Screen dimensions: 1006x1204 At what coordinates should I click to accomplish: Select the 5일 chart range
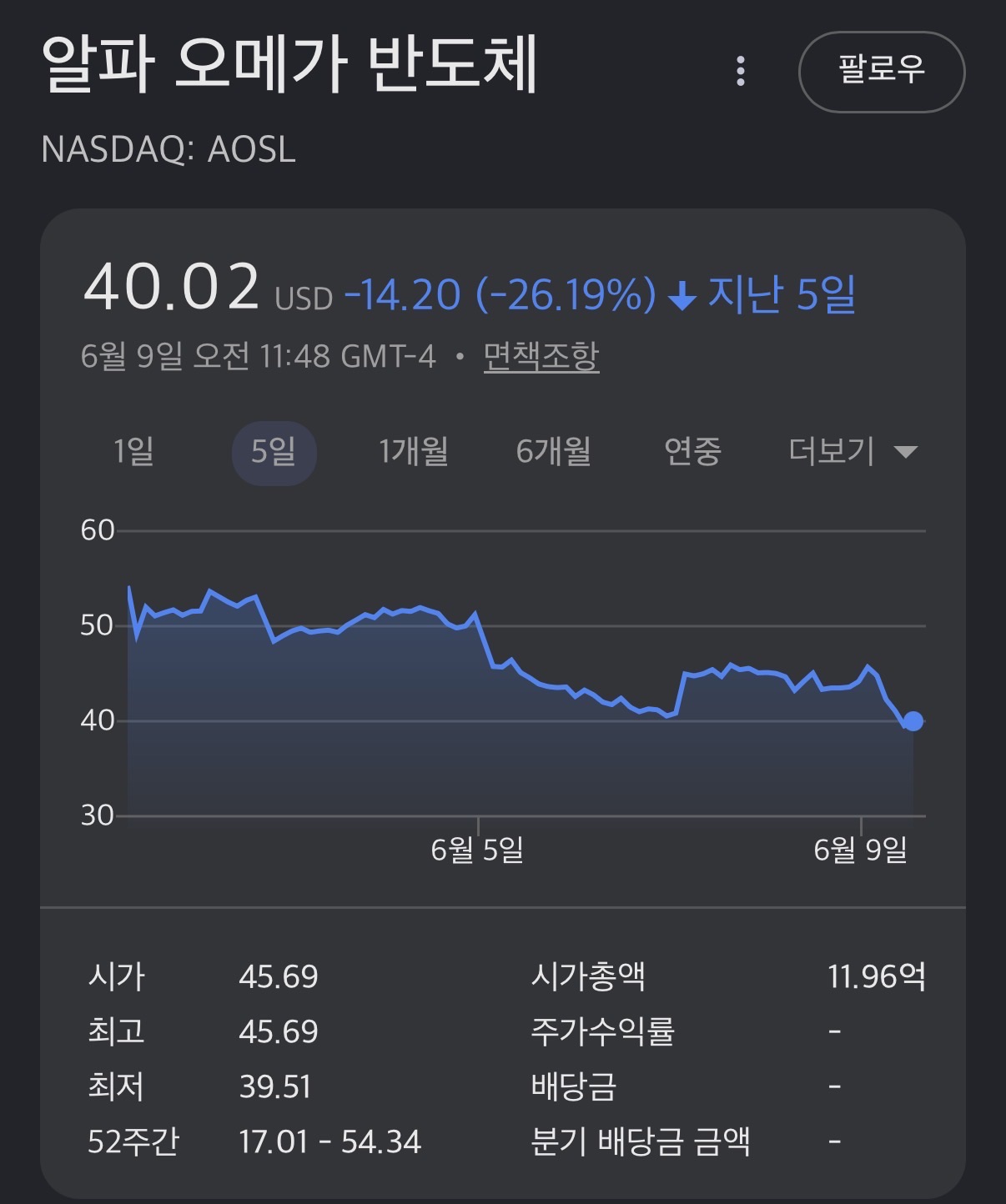(274, 452)
